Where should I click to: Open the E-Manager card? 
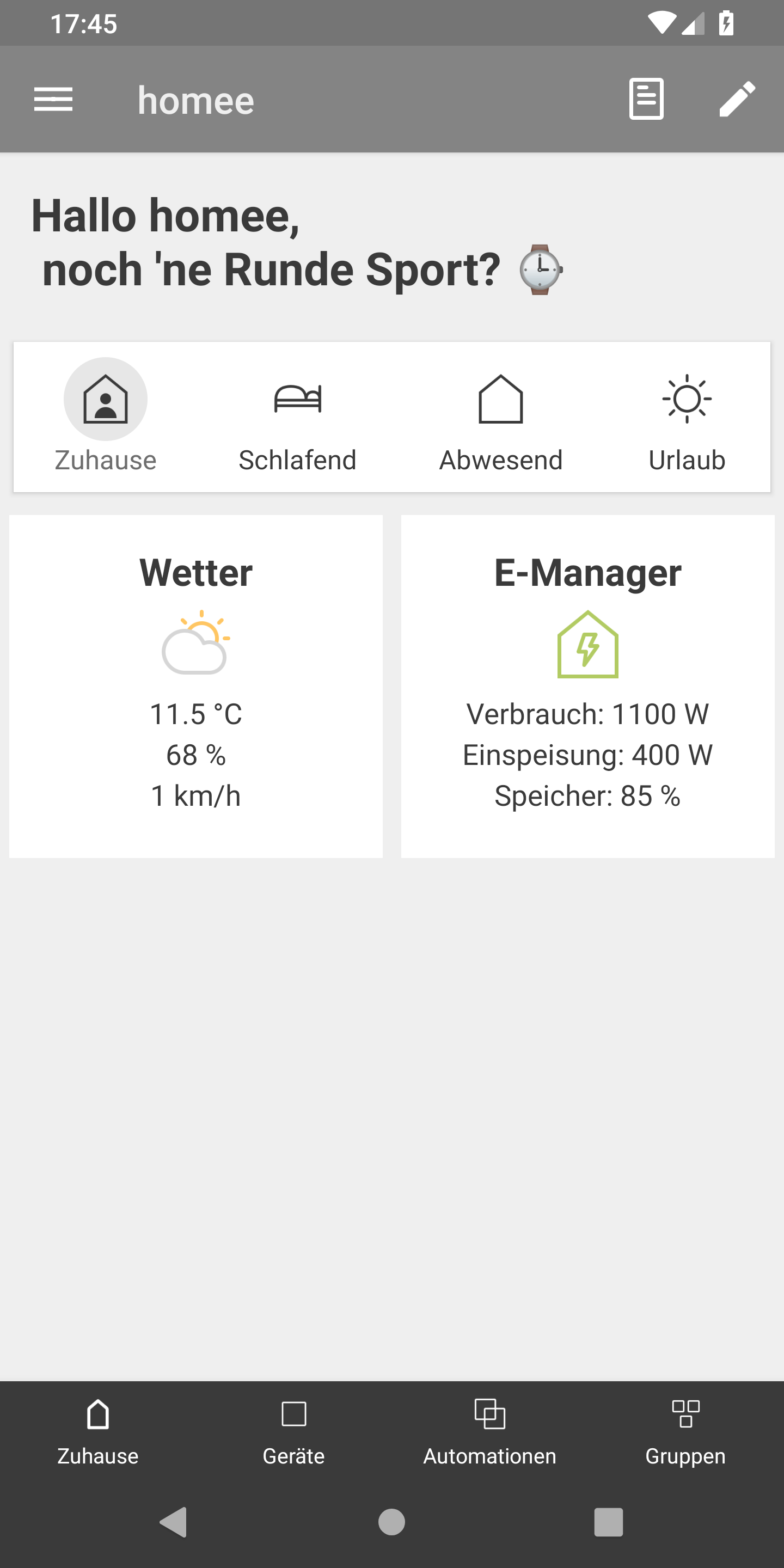(x=587, y=686)
